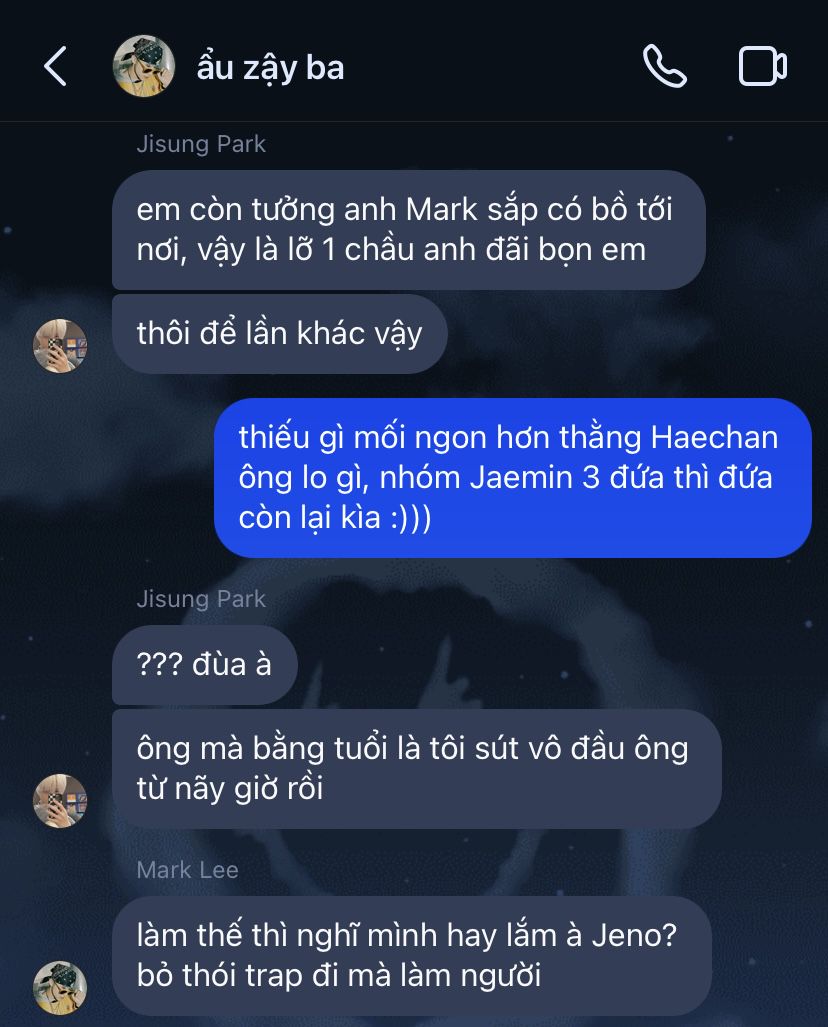Image resolution: width=828 pixels, height=1027 pixels.
Task: Go back to the chat list
Action: point(55,67)
